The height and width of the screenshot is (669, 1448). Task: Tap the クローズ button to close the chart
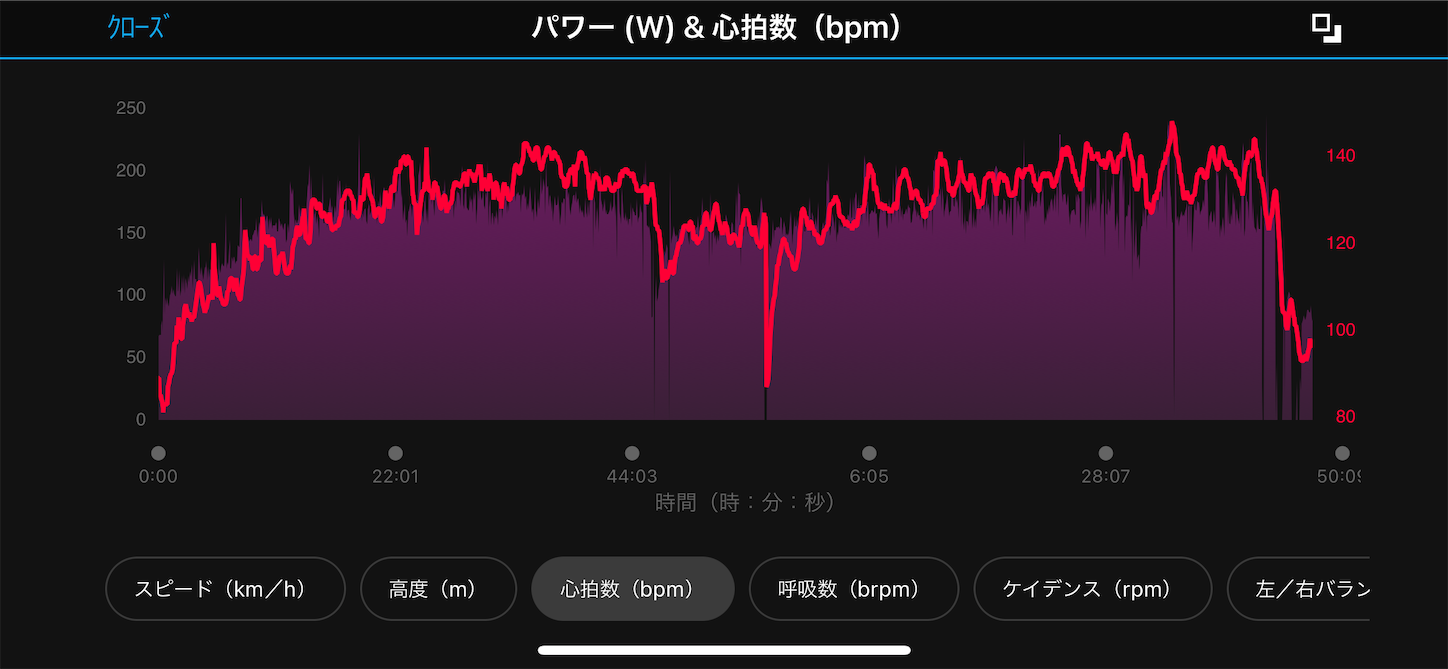pyautogui.click(x=136, y=27)
